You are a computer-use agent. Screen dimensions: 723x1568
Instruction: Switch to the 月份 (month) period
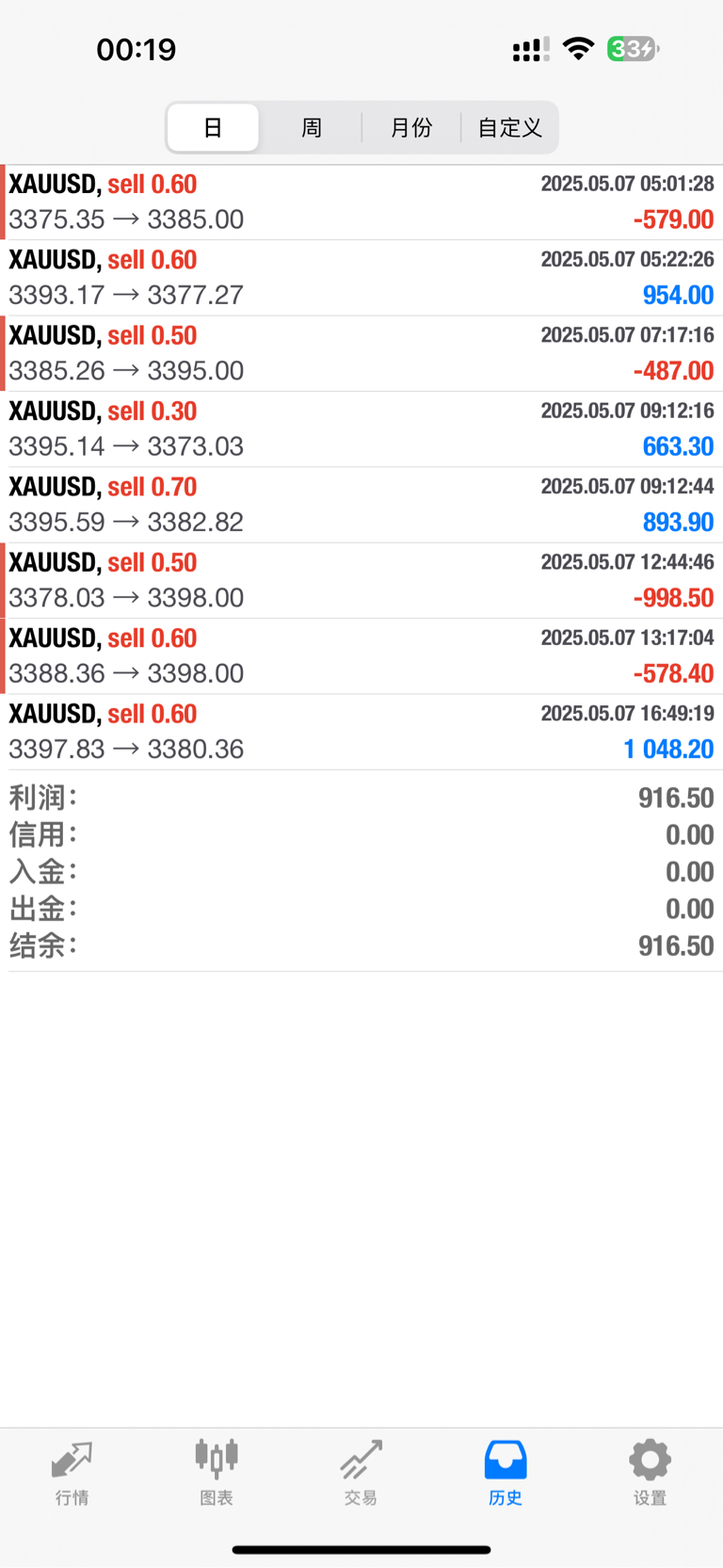[x=411, y=127]
